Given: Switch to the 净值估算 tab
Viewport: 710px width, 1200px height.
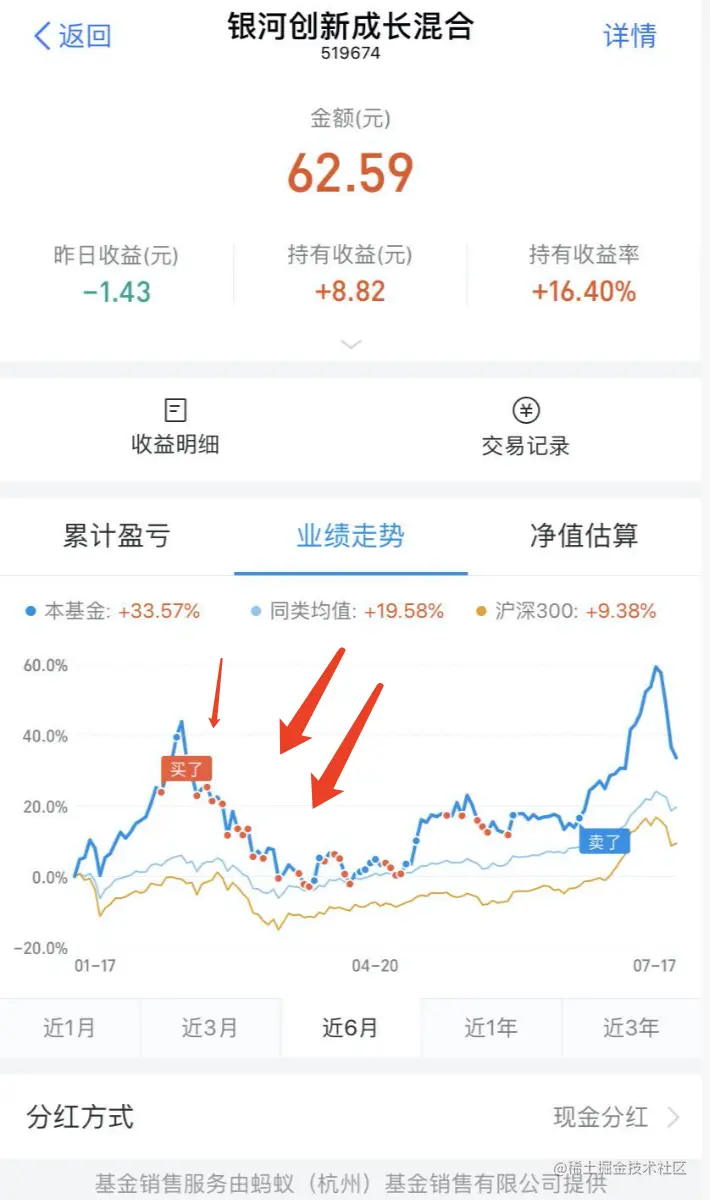Looking at the screenshot, I should coord(584,536).
